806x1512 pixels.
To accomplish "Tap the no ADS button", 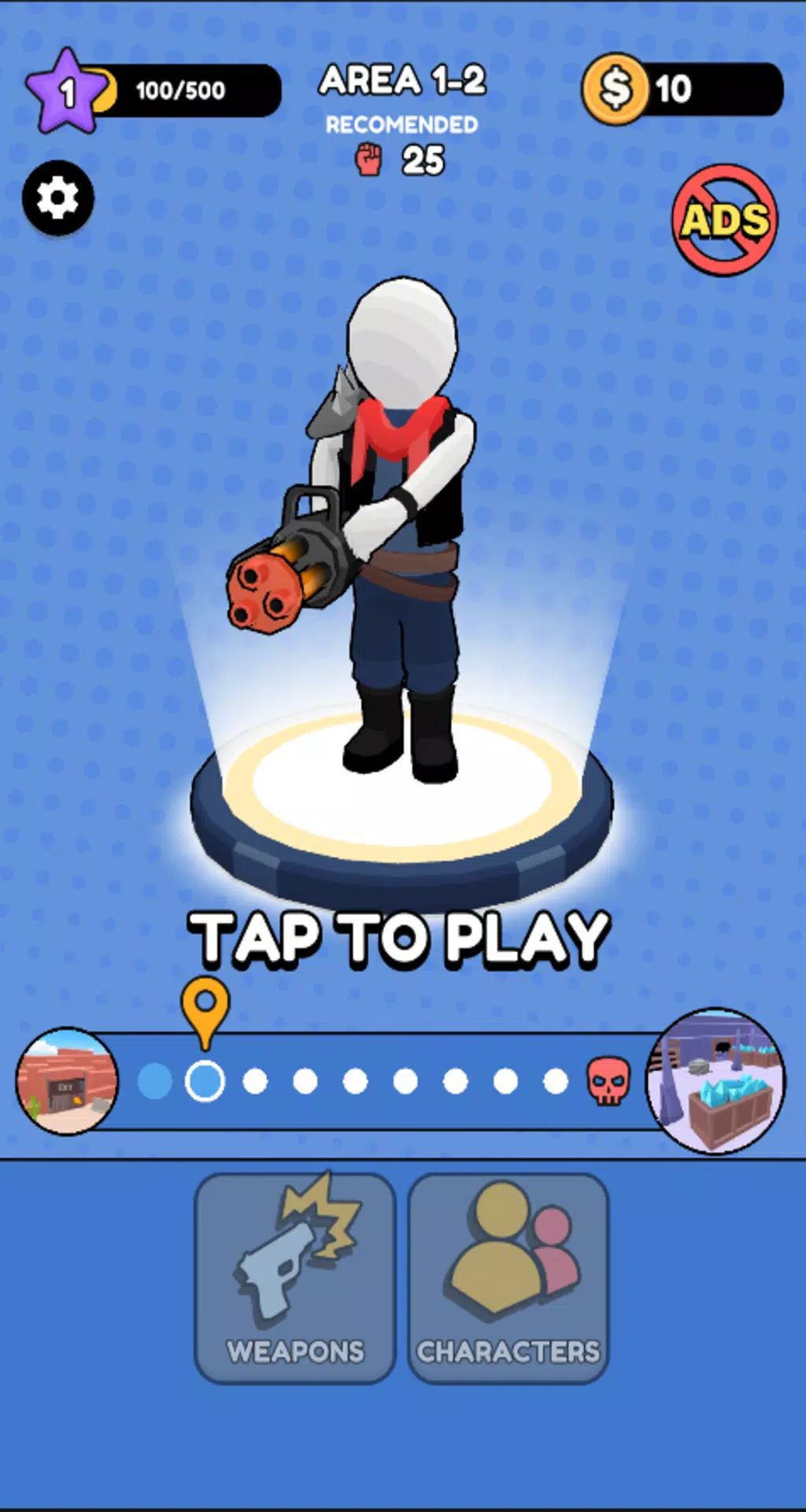I will point(724,220).
